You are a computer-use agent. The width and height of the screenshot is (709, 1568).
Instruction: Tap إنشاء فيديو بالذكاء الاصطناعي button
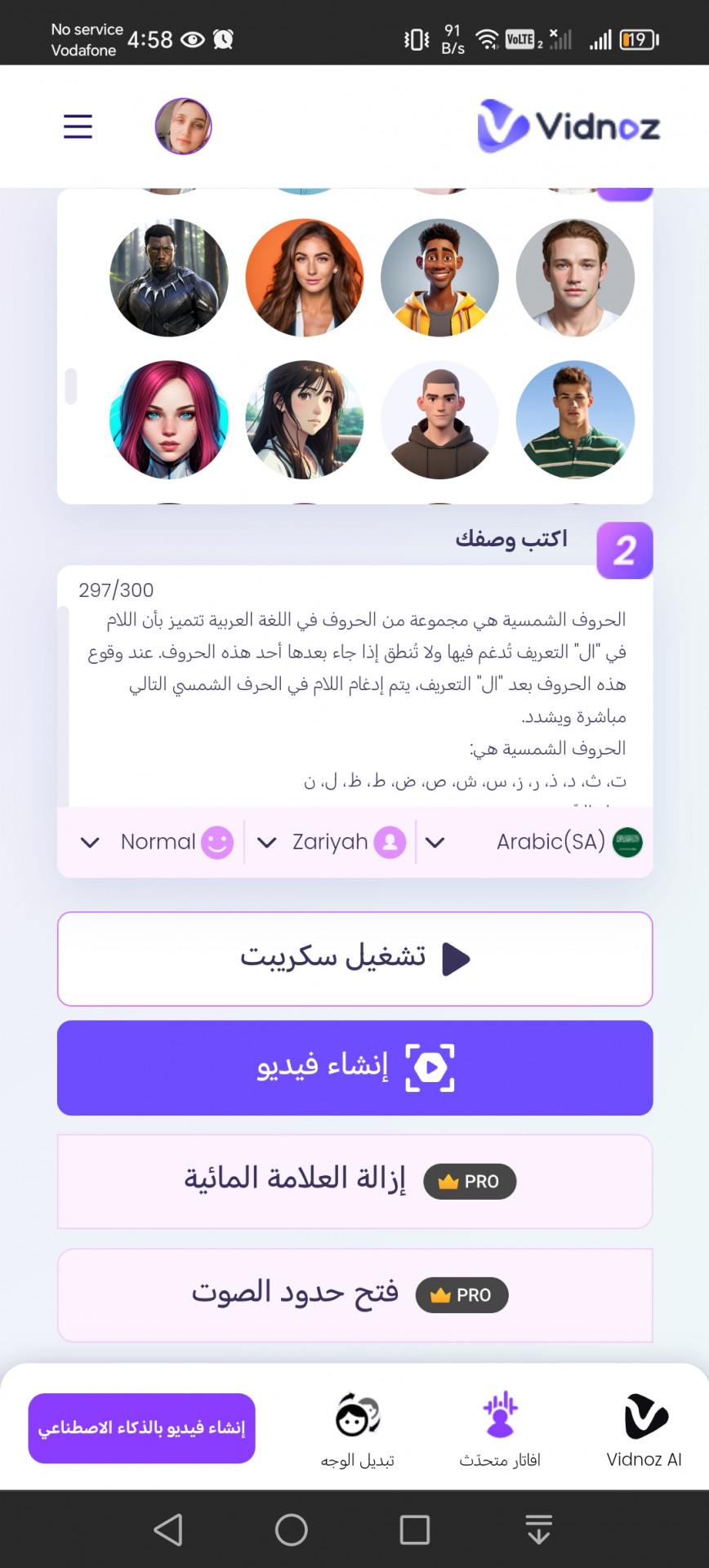[x=141, y=1428]
